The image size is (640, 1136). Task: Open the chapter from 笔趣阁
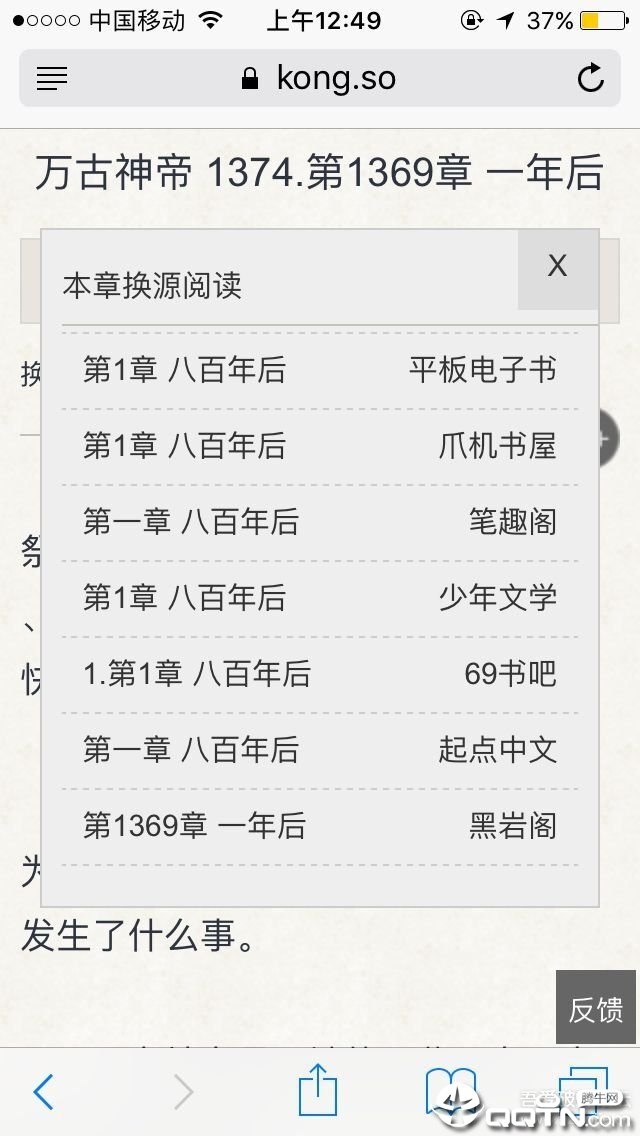[320, 522]
